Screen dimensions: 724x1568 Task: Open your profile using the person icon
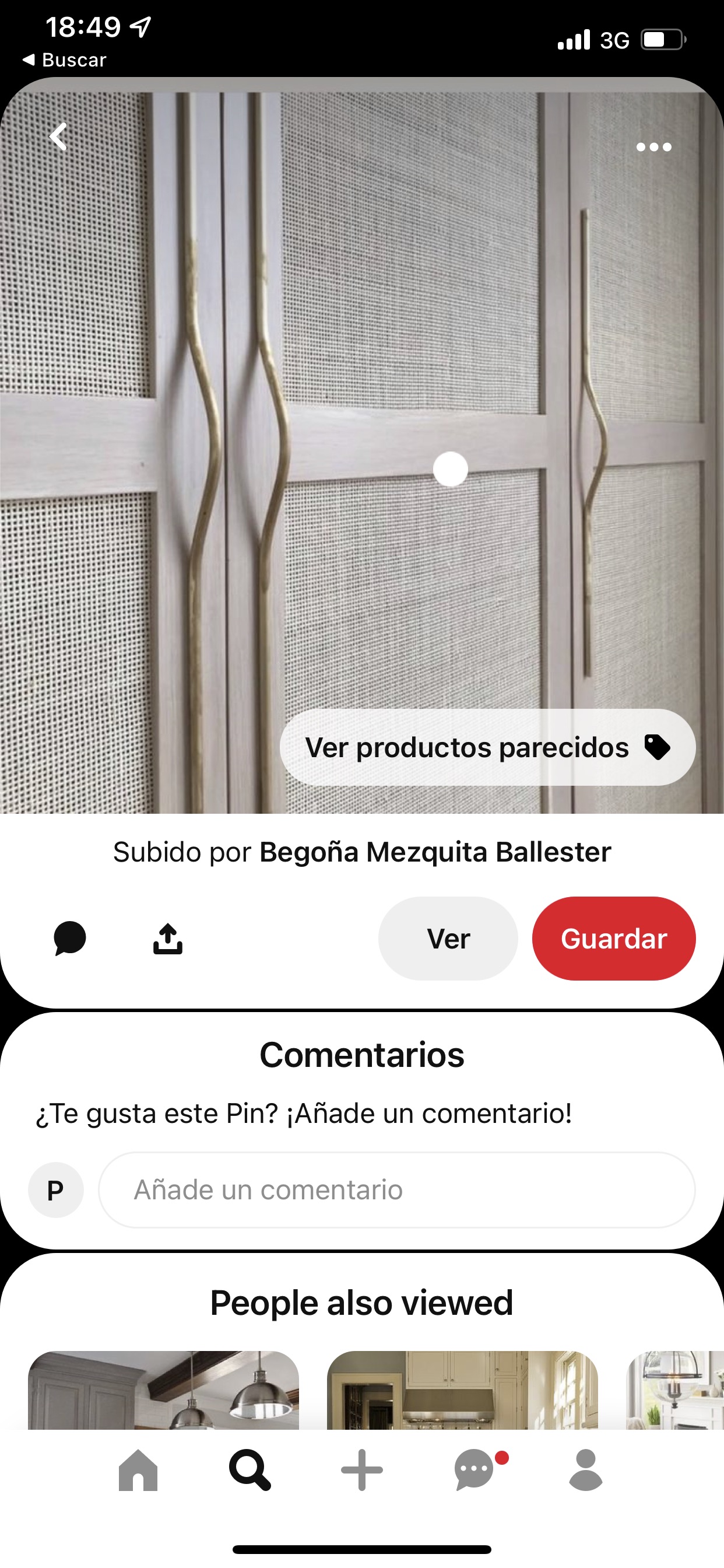585,1472
